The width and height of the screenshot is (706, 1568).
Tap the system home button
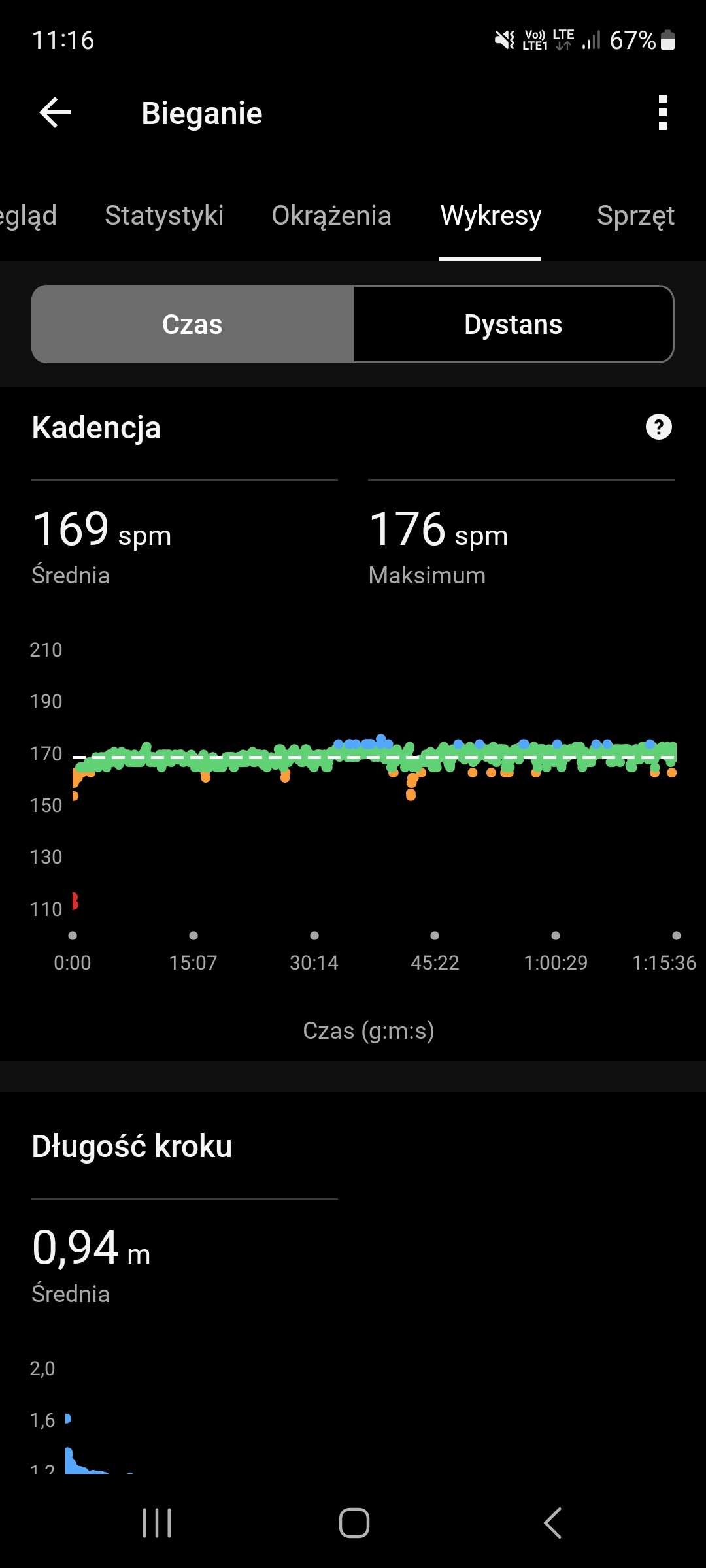354,1523
